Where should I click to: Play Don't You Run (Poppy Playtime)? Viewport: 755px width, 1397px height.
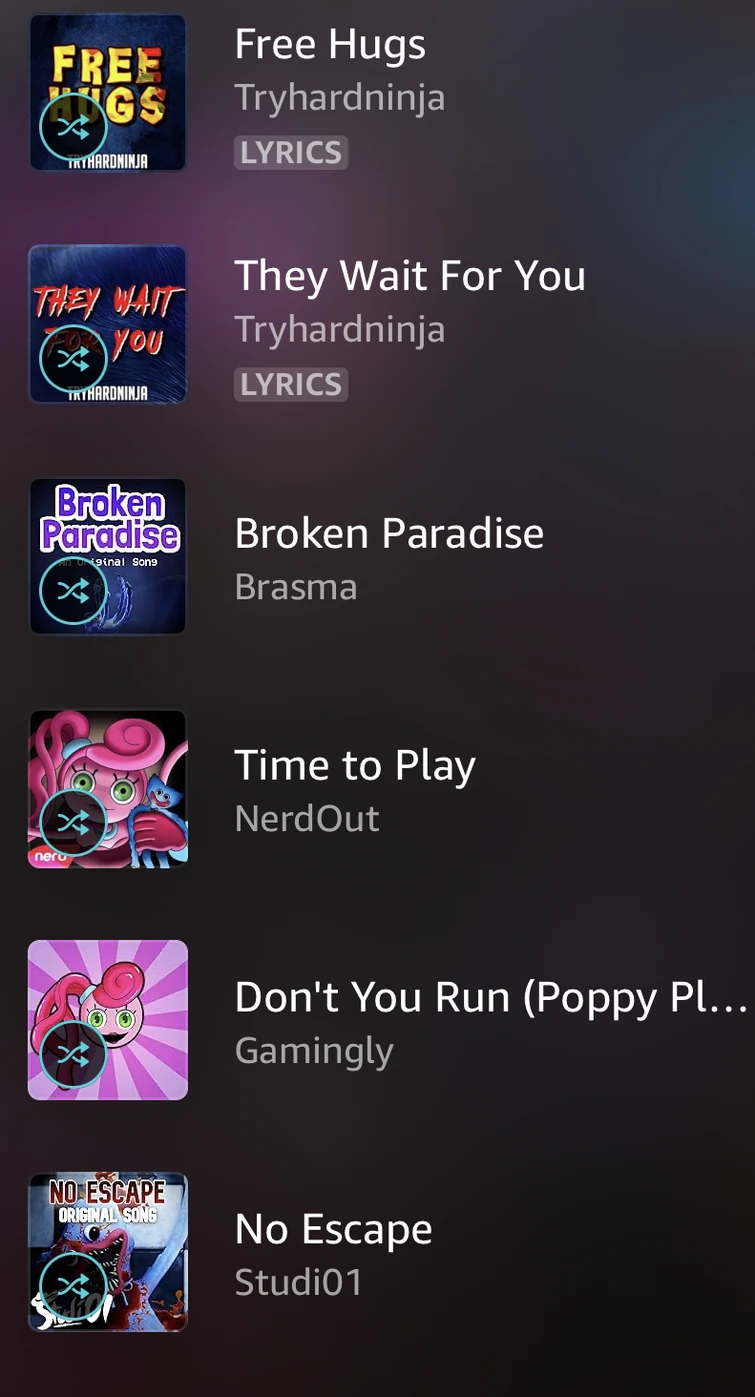pyautogui.click(x=490, y=996)
